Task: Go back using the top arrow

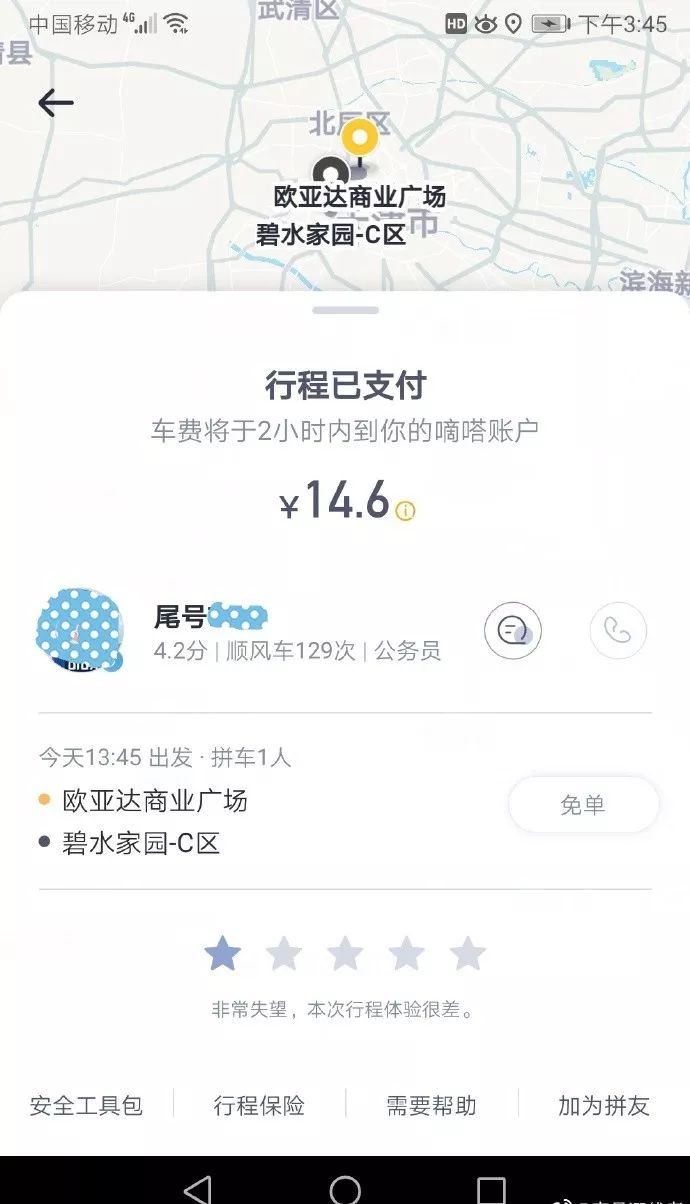Action: [55, 103]
